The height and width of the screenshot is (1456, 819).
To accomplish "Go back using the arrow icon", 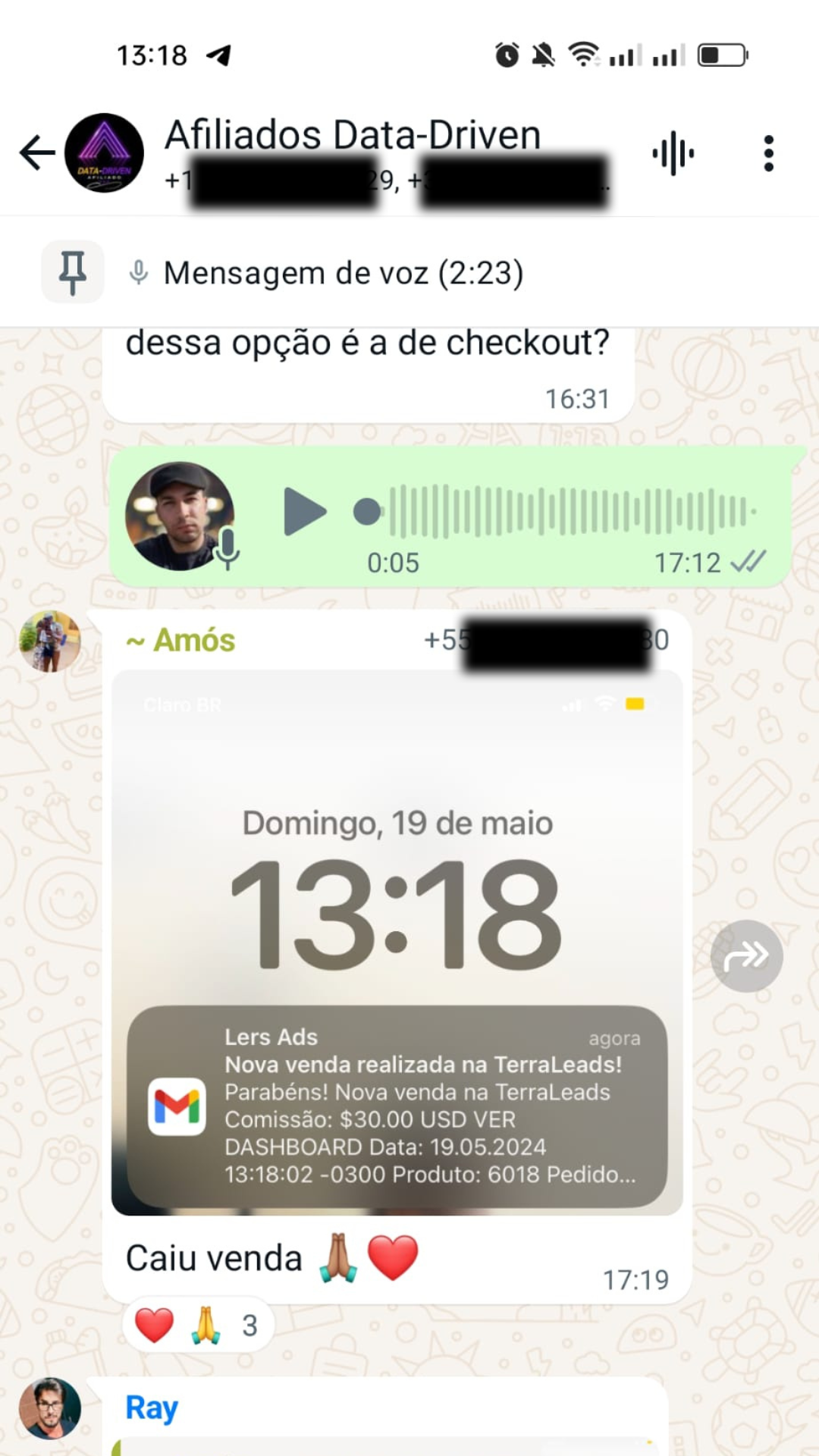I will coord(37,152).
